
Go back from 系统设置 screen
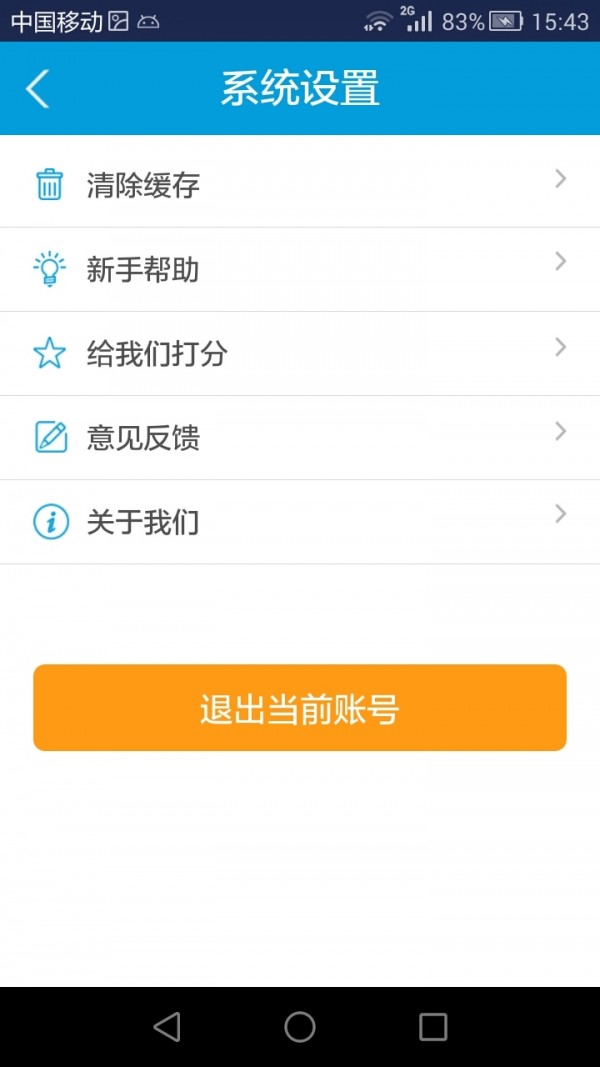coord(38,89)
